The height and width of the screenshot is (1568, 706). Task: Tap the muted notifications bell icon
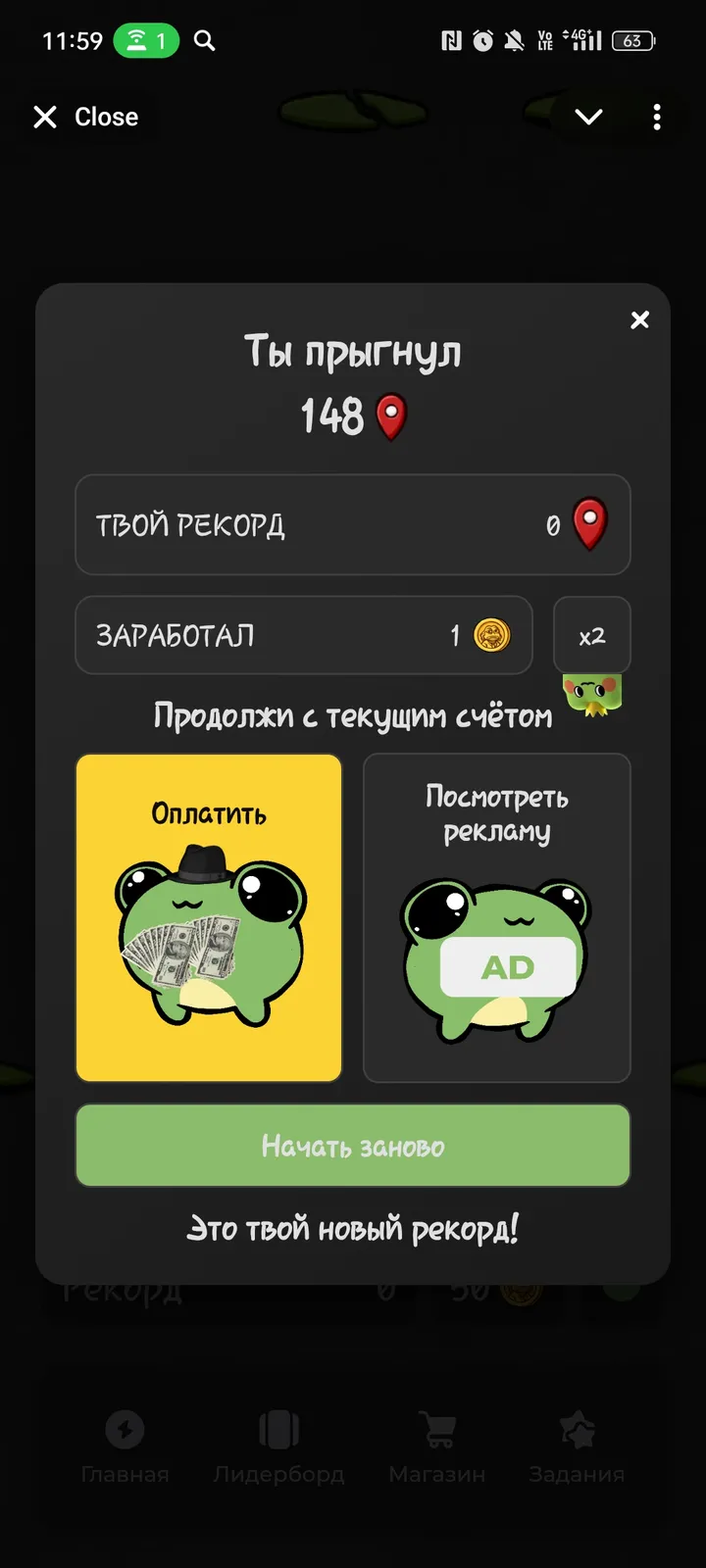pyautogui.click(x=512, y=41)
